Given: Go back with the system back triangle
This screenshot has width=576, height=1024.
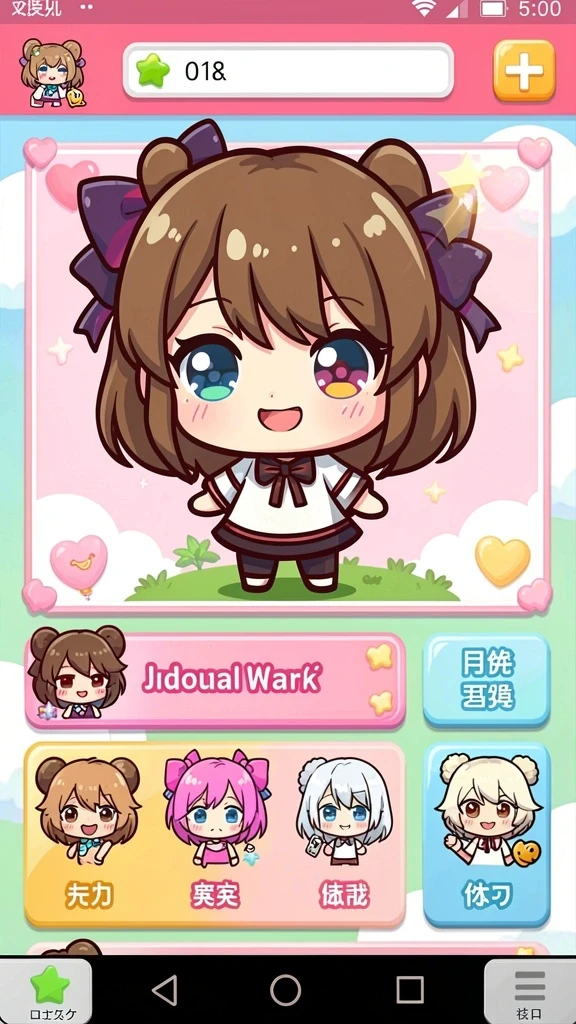Looking at the screenshot, I should pyautogui.click(x=165, y=991).
